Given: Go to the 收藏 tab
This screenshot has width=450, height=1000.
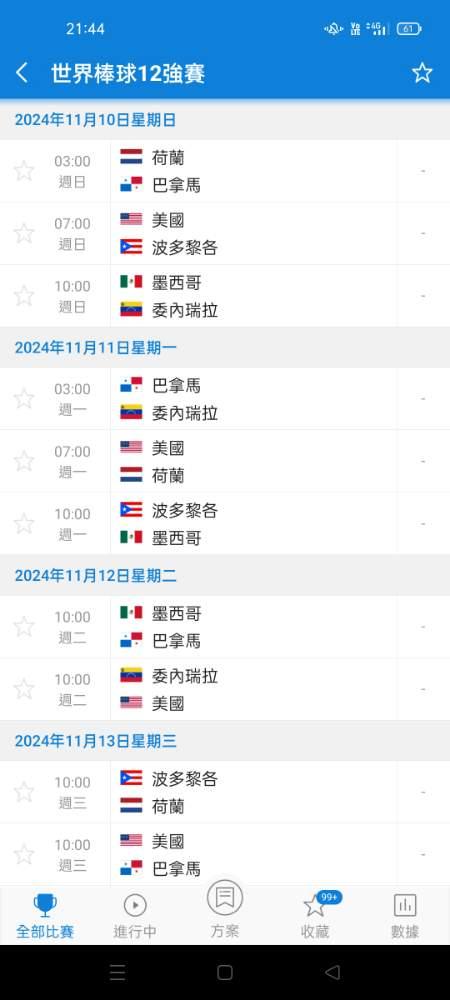Looking at the screenshot, I should click(316, 916).
